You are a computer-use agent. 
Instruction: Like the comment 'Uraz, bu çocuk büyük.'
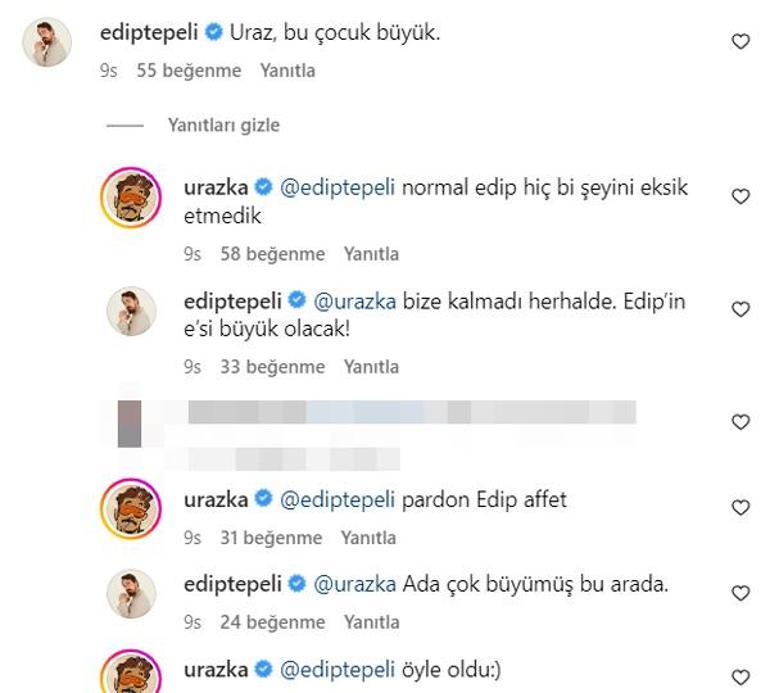point(740,42)
